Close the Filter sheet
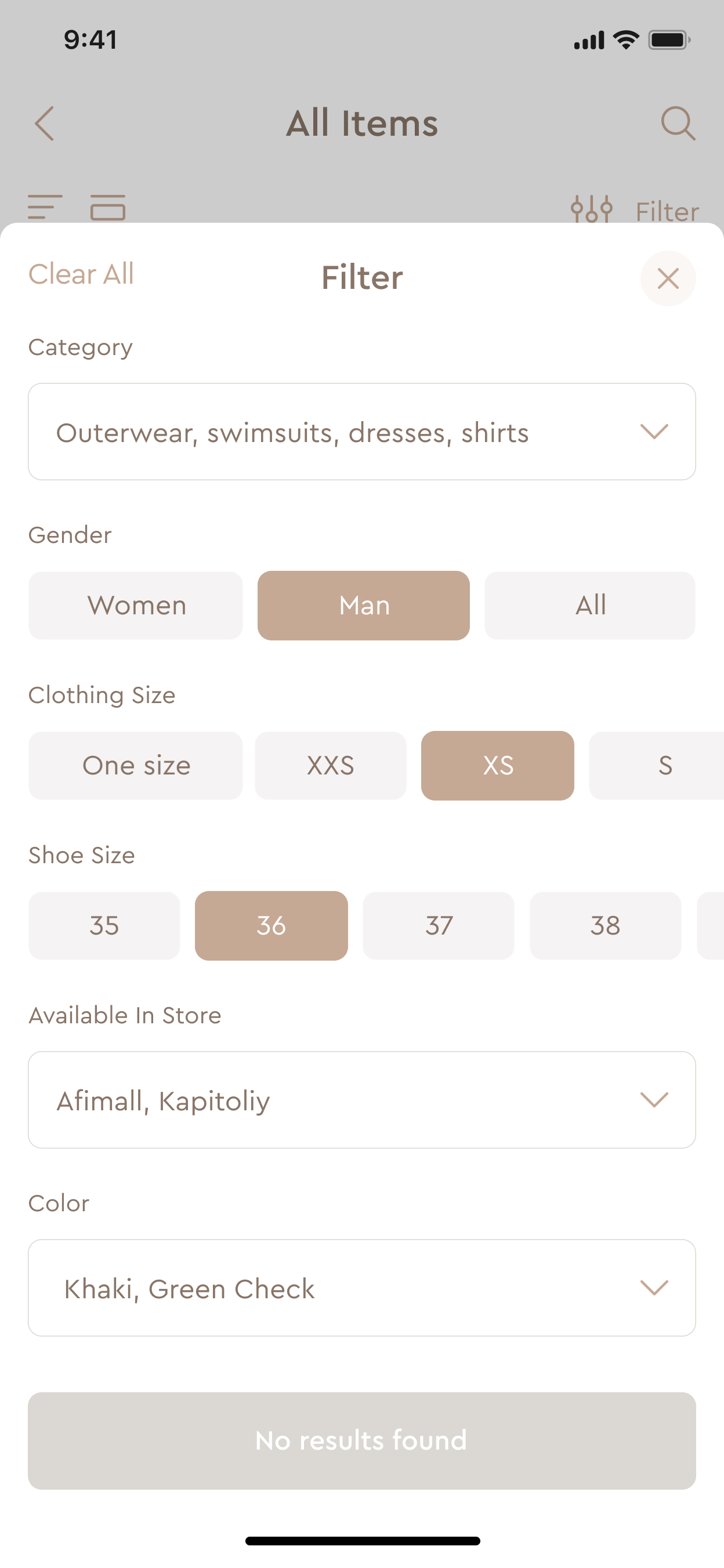Image resolution: width=724 pixels, height=1568 pixels. 667,279
